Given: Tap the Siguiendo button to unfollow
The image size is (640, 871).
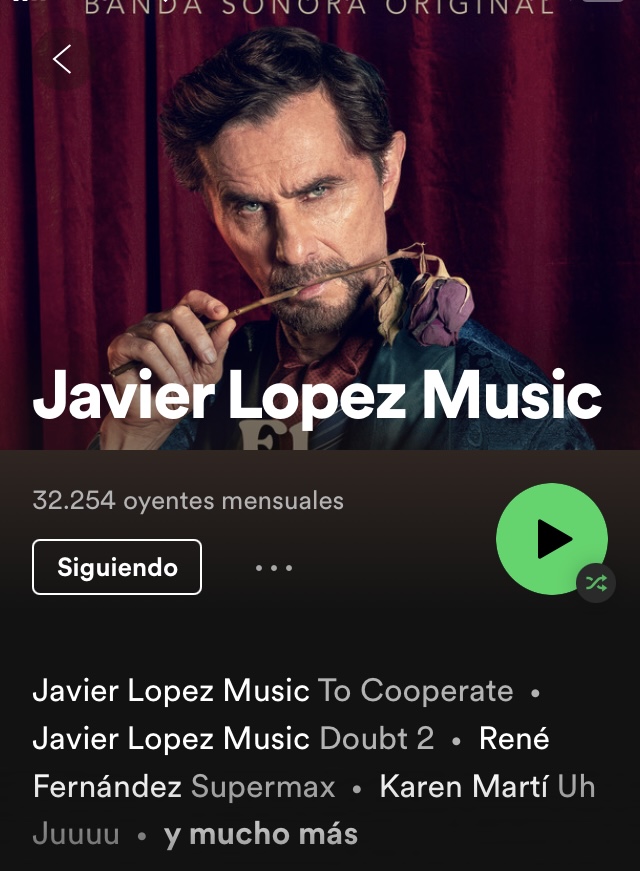Looking at the screenshot, I should click(117, 567).
